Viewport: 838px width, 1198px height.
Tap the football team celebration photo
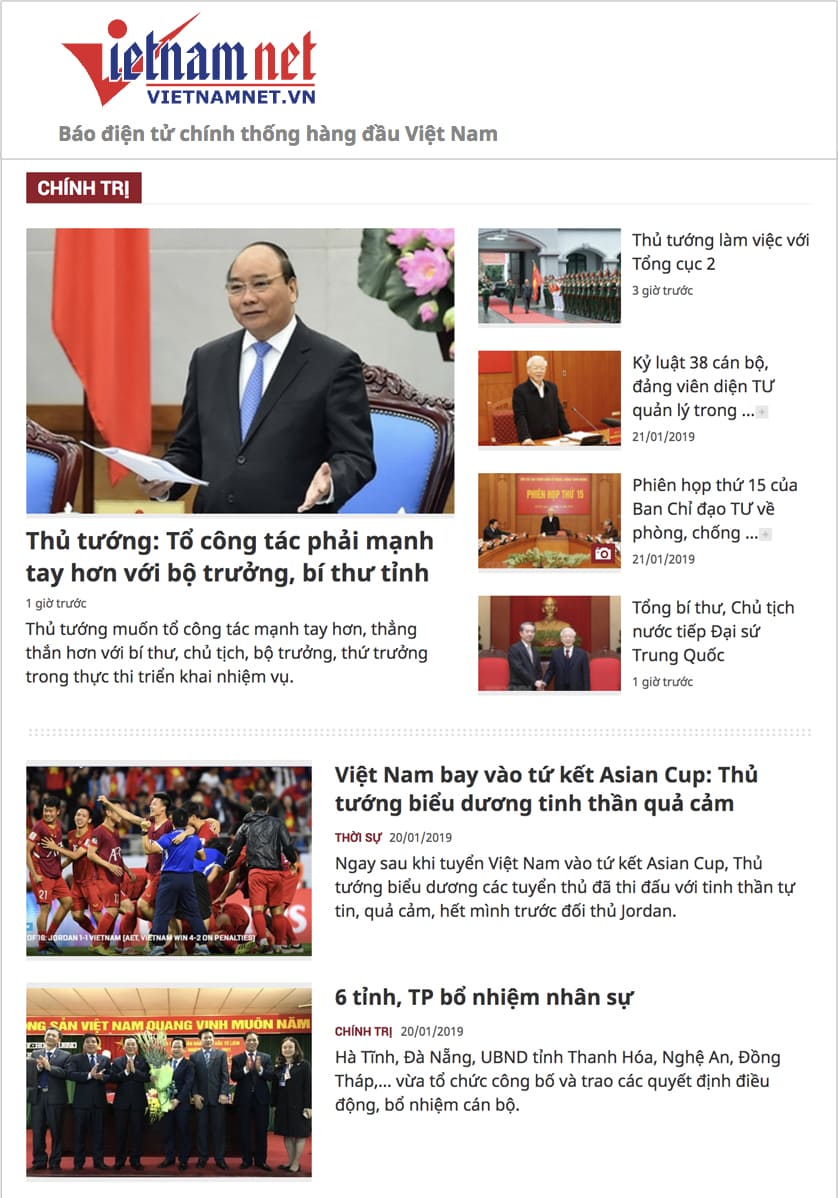point(169,861)
